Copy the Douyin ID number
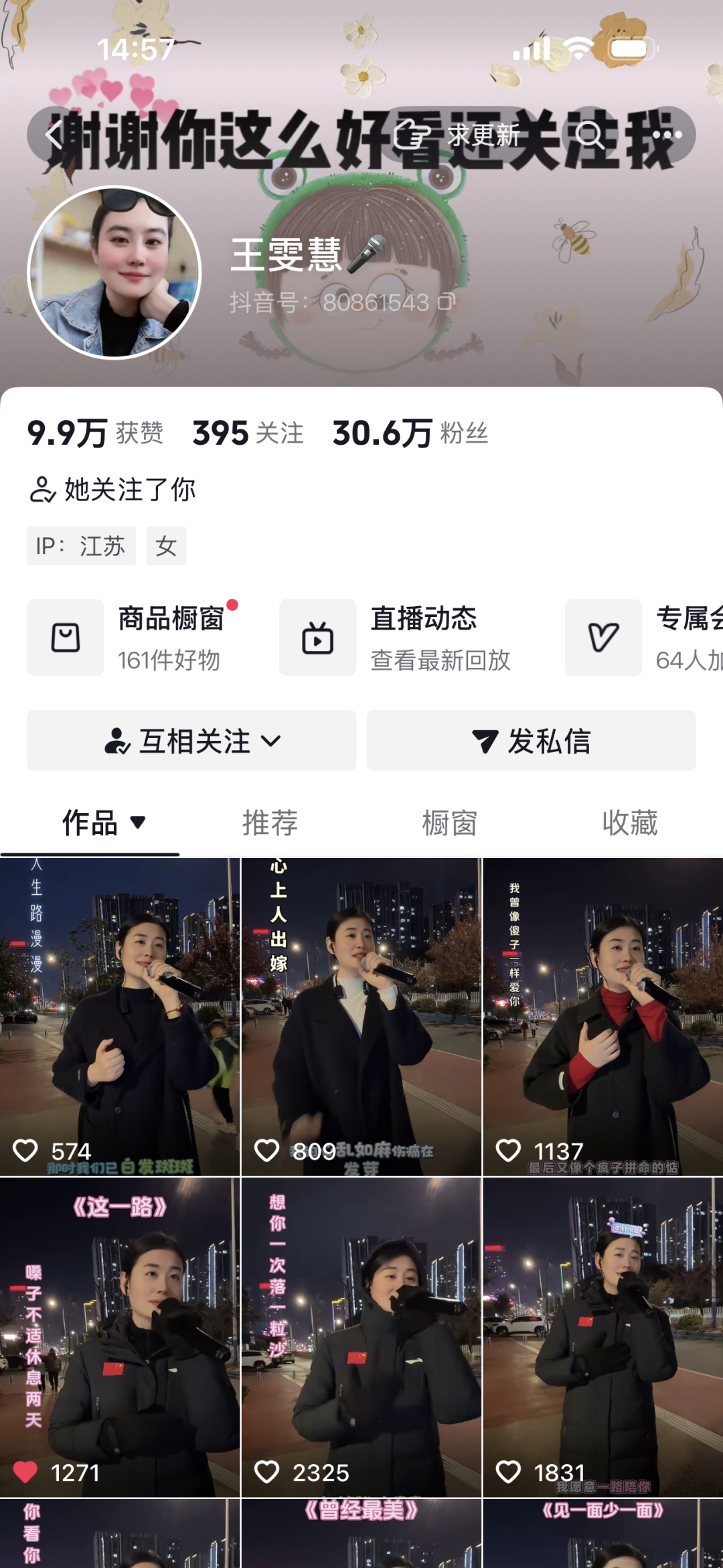This screenshot has height=1568, width=723. click(x=447, y=303)
